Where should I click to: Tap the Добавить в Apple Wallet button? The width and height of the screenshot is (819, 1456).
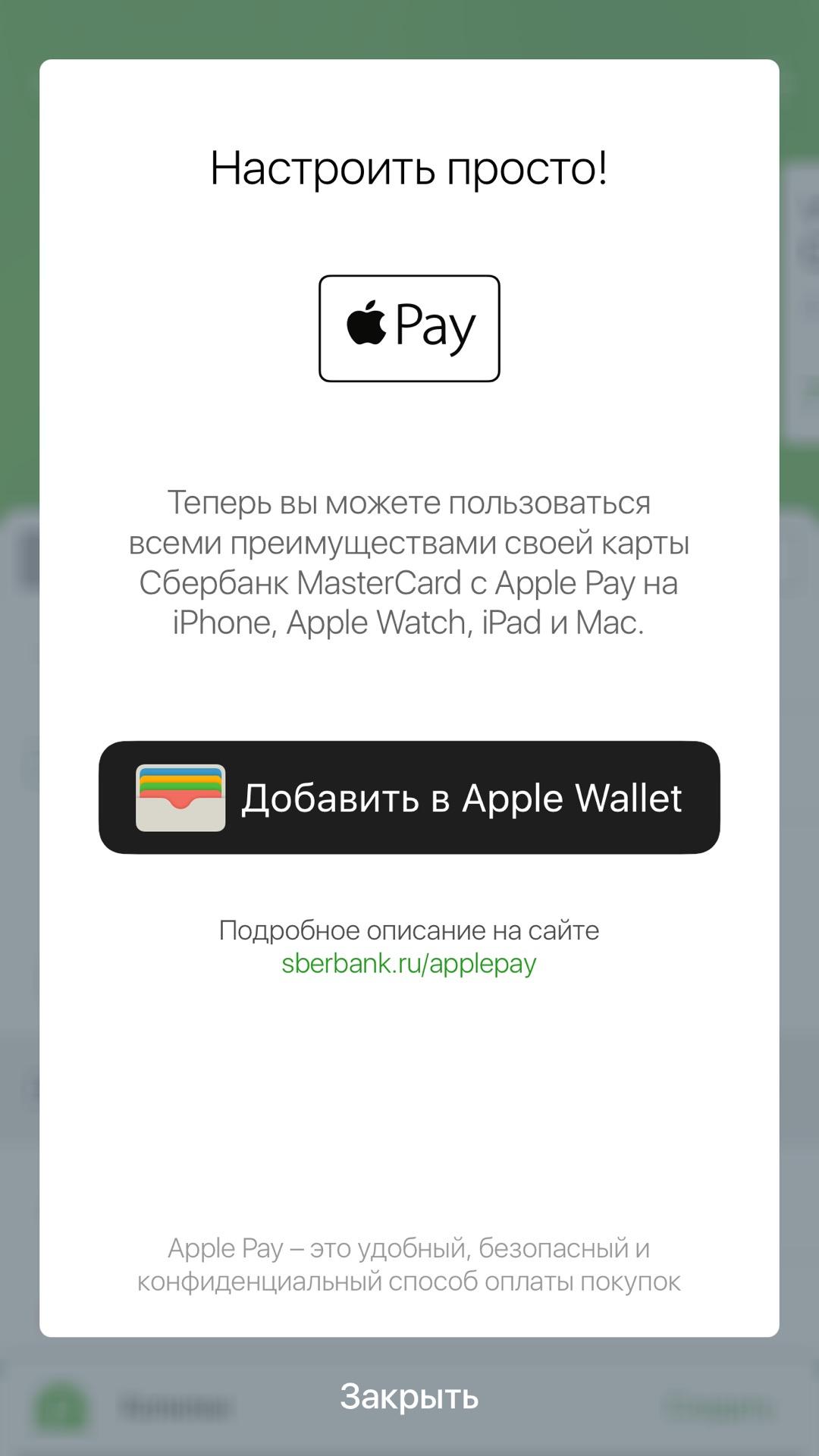click(409, 797)
